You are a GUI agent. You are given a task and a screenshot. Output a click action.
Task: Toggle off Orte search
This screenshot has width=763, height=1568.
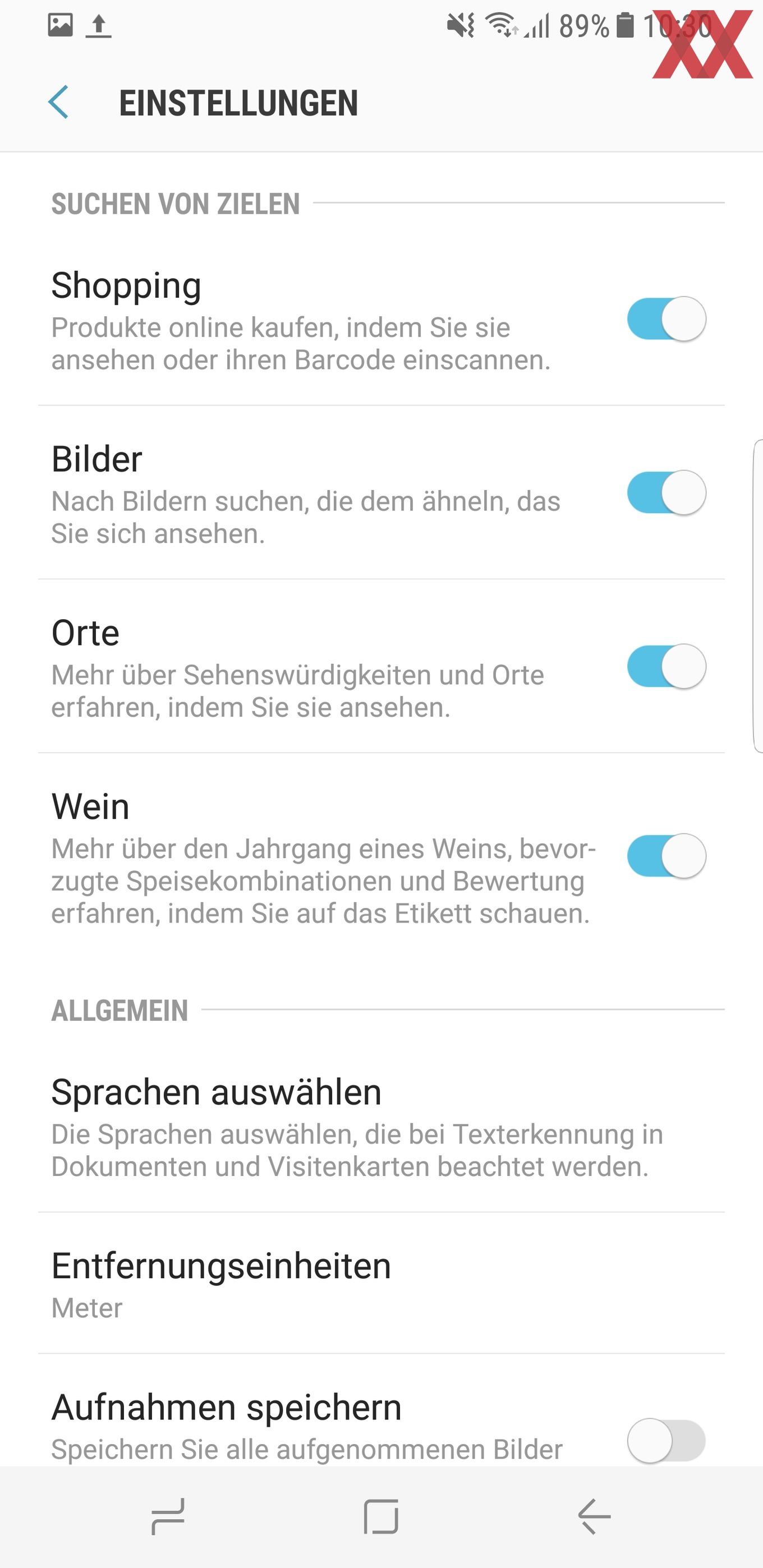coord(666,667)
